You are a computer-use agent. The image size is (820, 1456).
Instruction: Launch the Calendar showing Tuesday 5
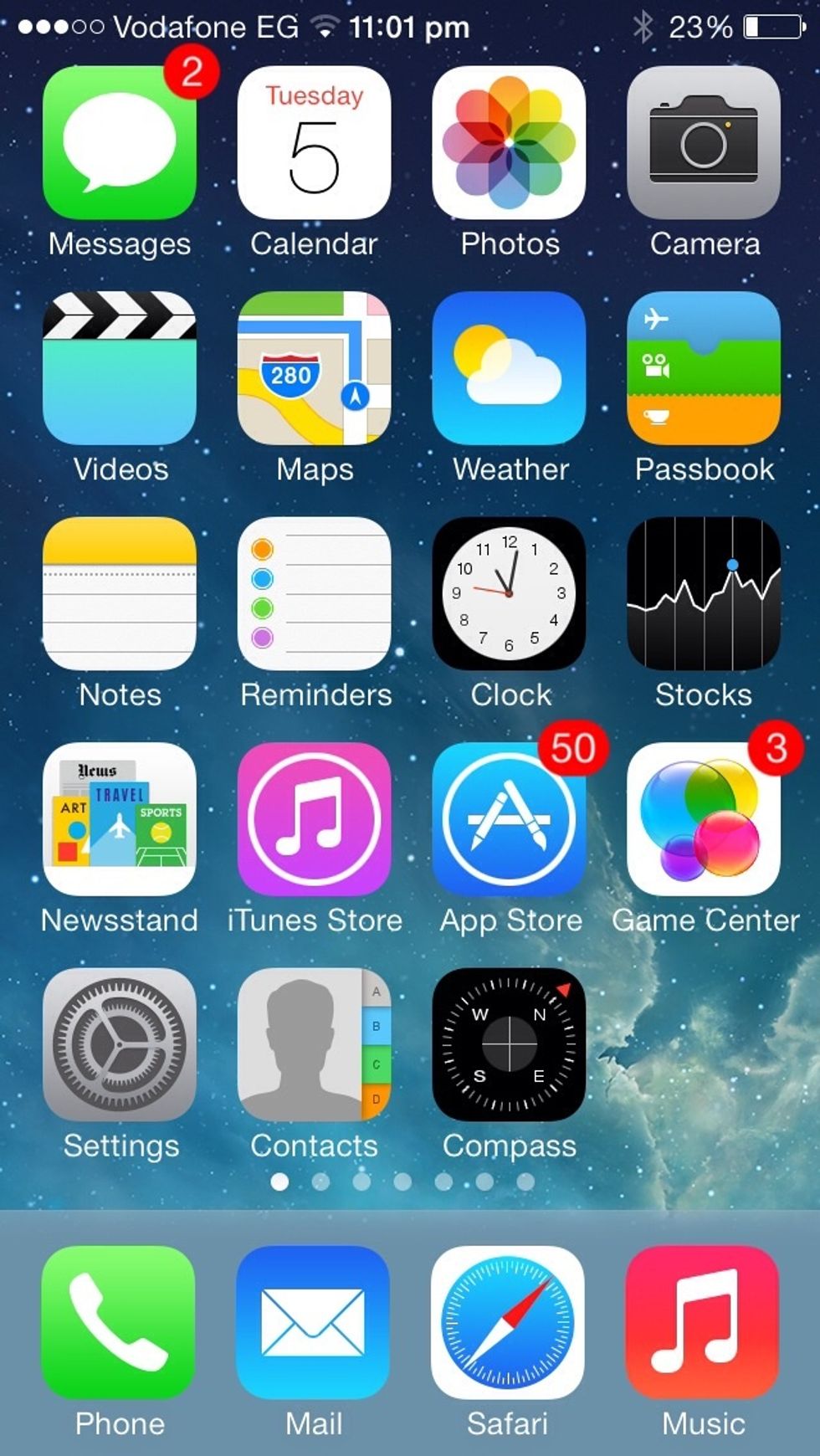click(314, 144)
